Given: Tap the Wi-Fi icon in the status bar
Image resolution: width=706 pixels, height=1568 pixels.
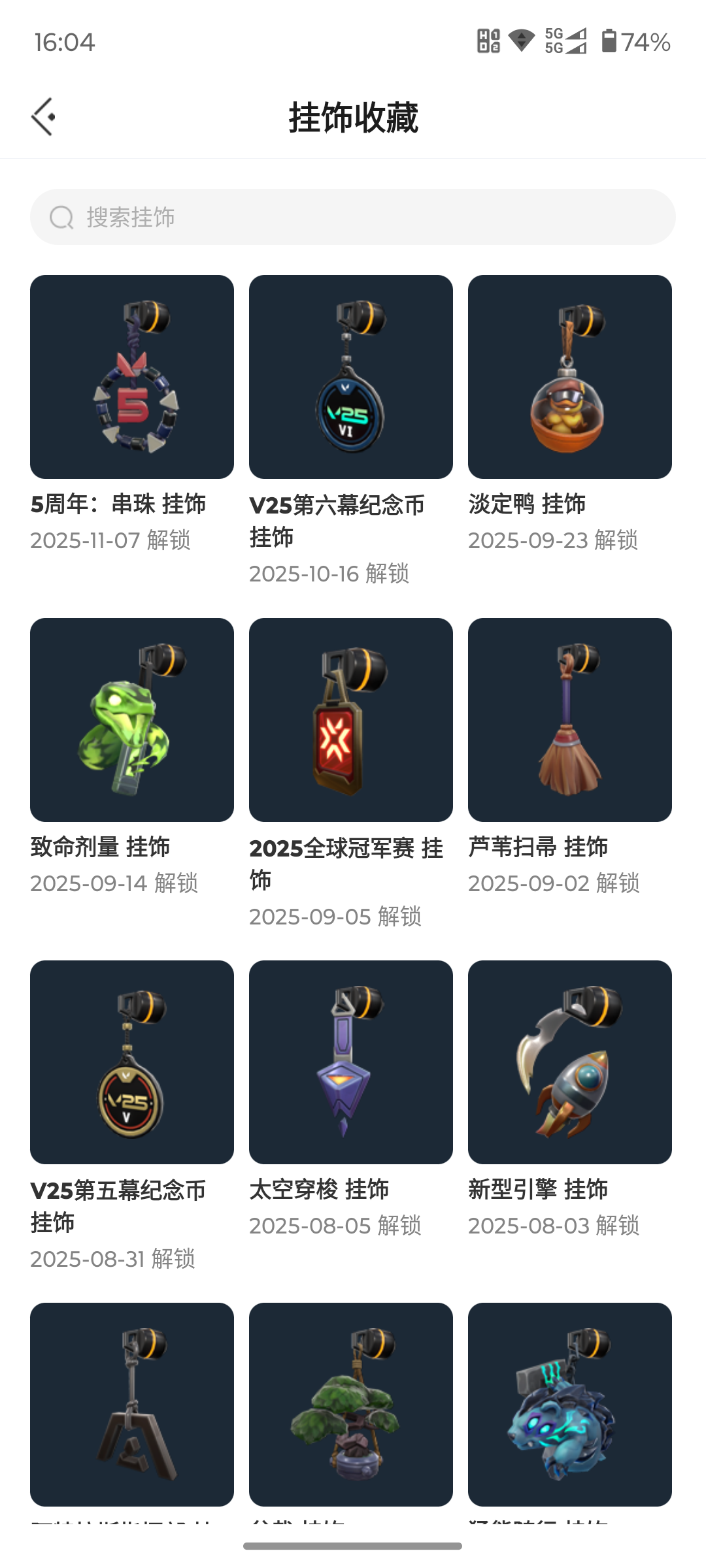Looking at the screenshot, I should [520, 42].
